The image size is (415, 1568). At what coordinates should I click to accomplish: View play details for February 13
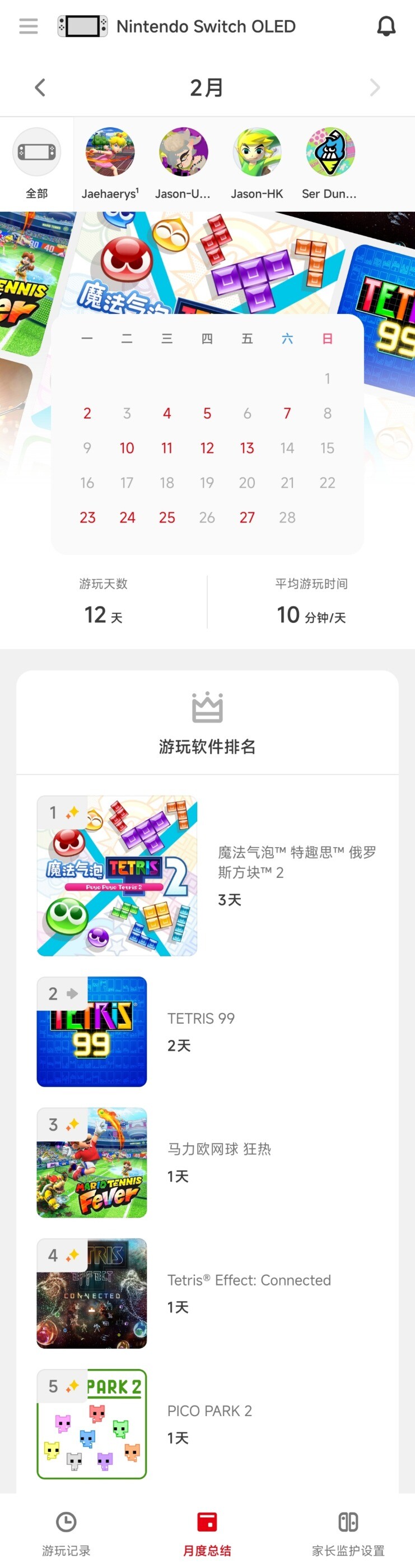247,448
